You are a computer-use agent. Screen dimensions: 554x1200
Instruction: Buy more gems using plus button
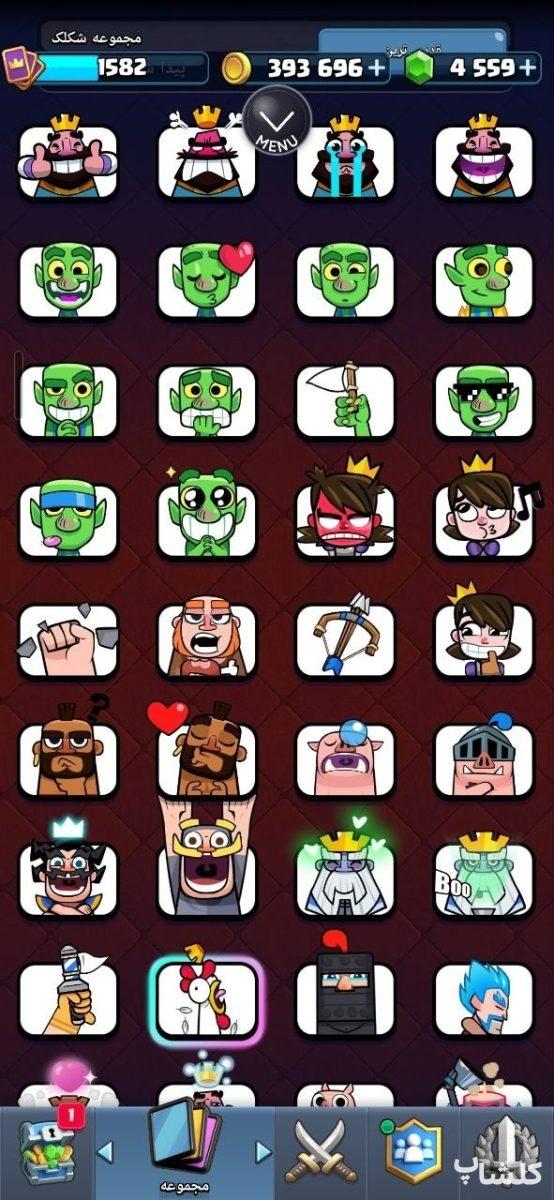coord(527,67)
